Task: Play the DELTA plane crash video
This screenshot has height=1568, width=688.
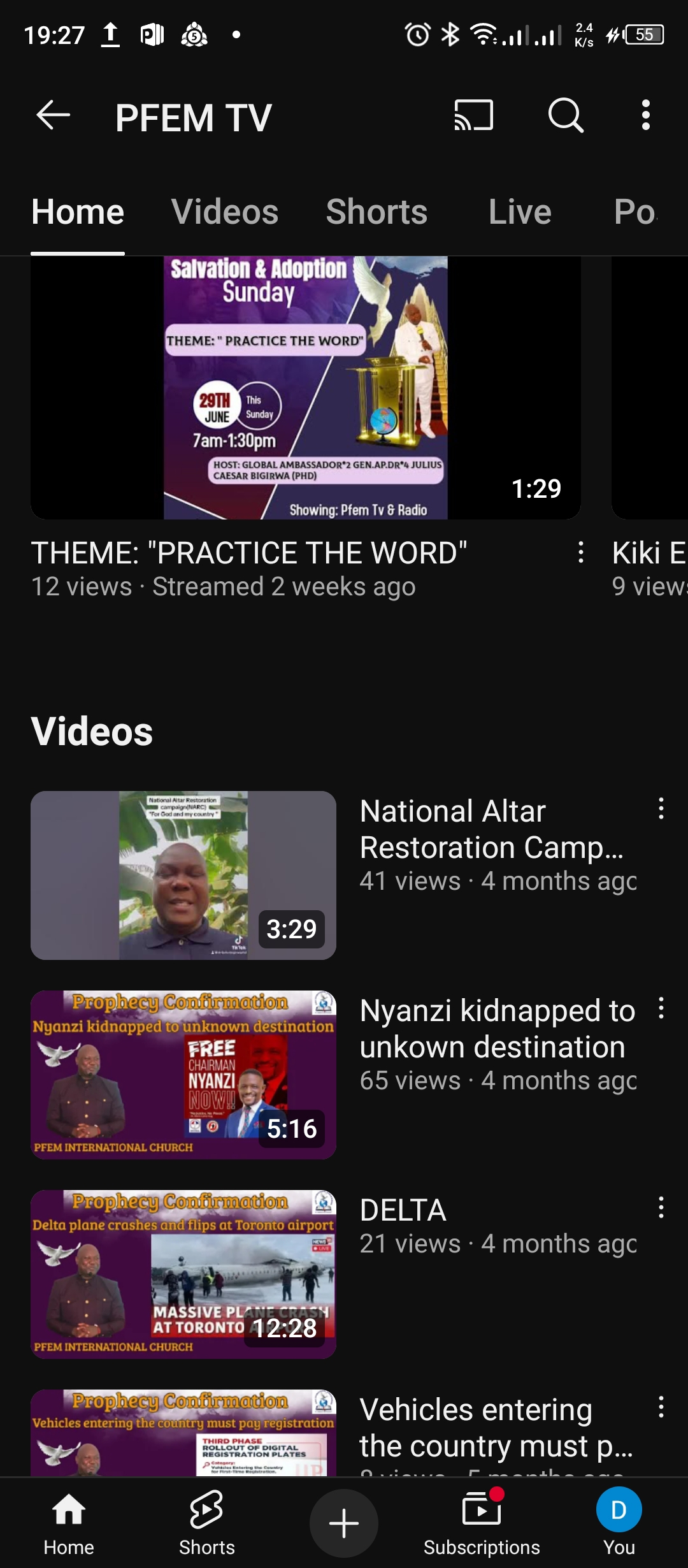Action: (183, 1274)
